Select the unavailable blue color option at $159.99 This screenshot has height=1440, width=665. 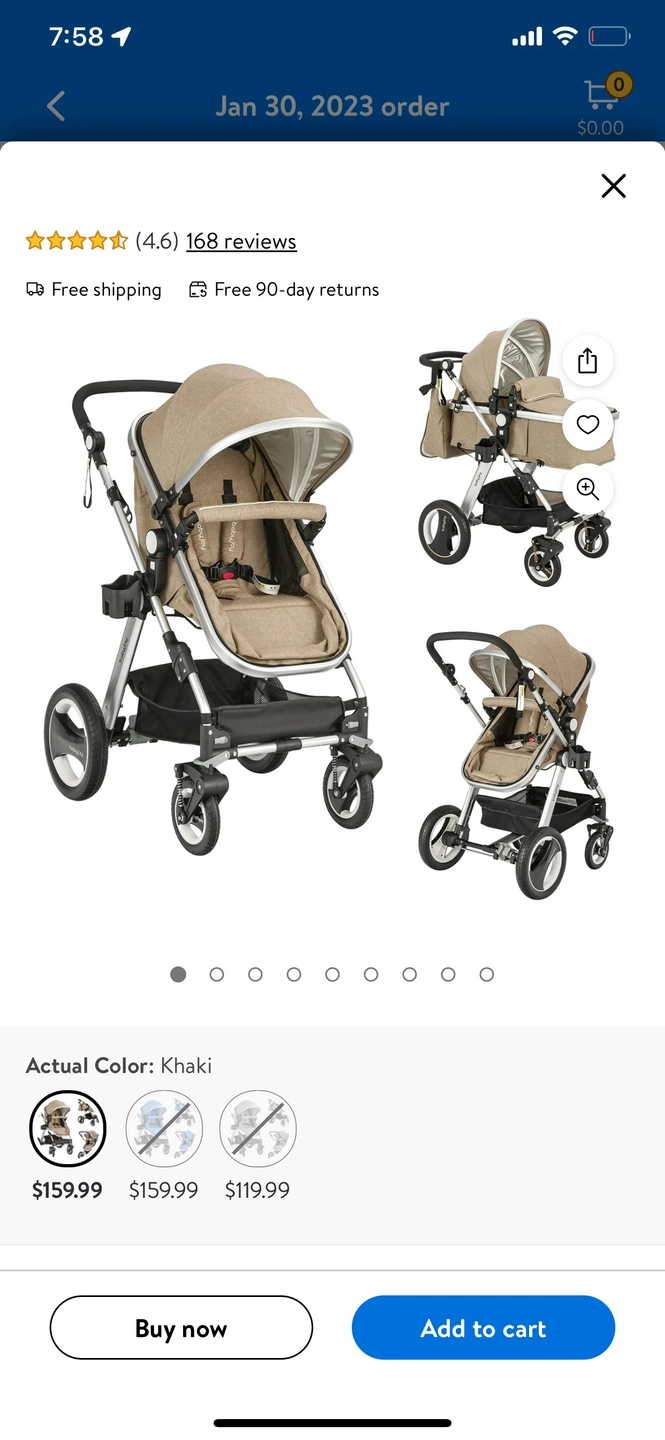[164, 1128]
